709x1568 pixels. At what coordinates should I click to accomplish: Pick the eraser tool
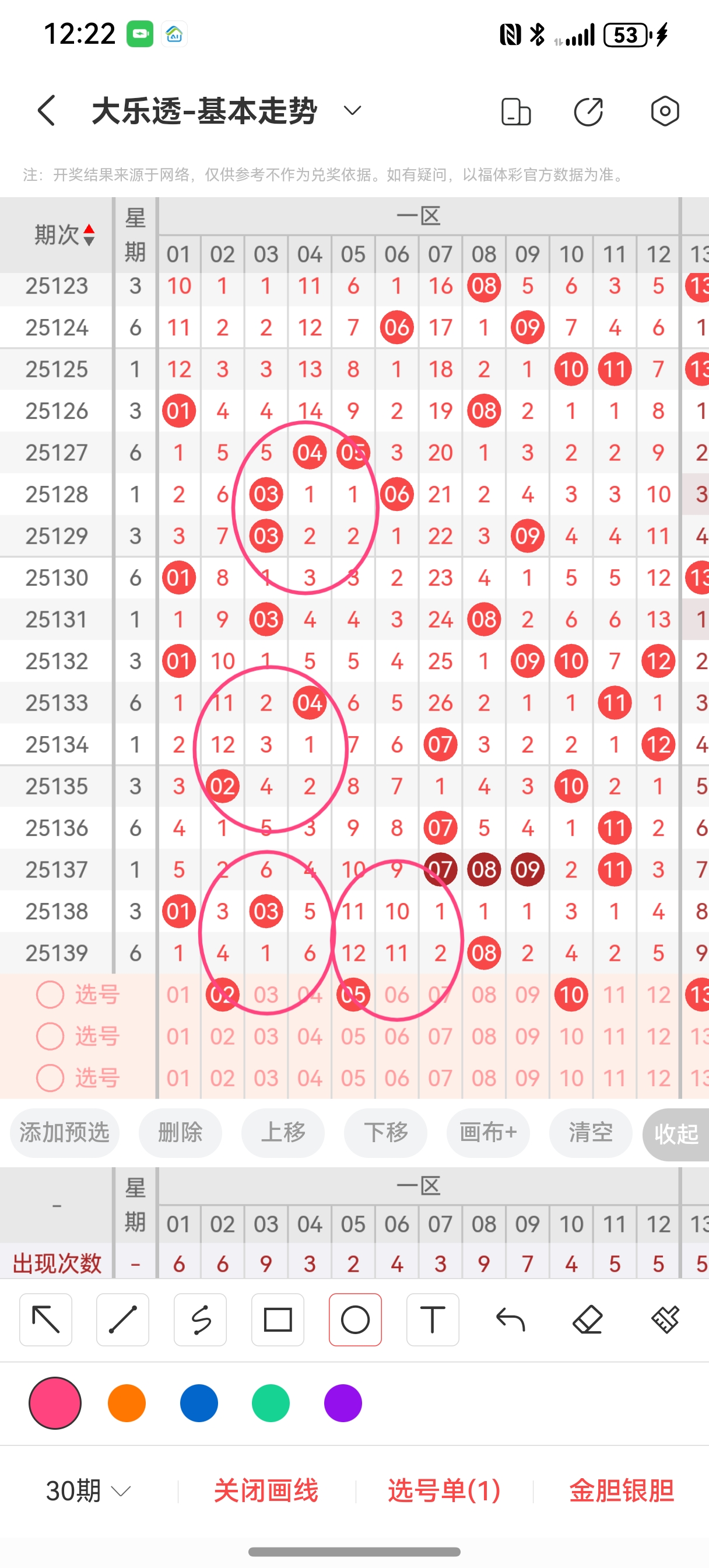(587, 1319)
